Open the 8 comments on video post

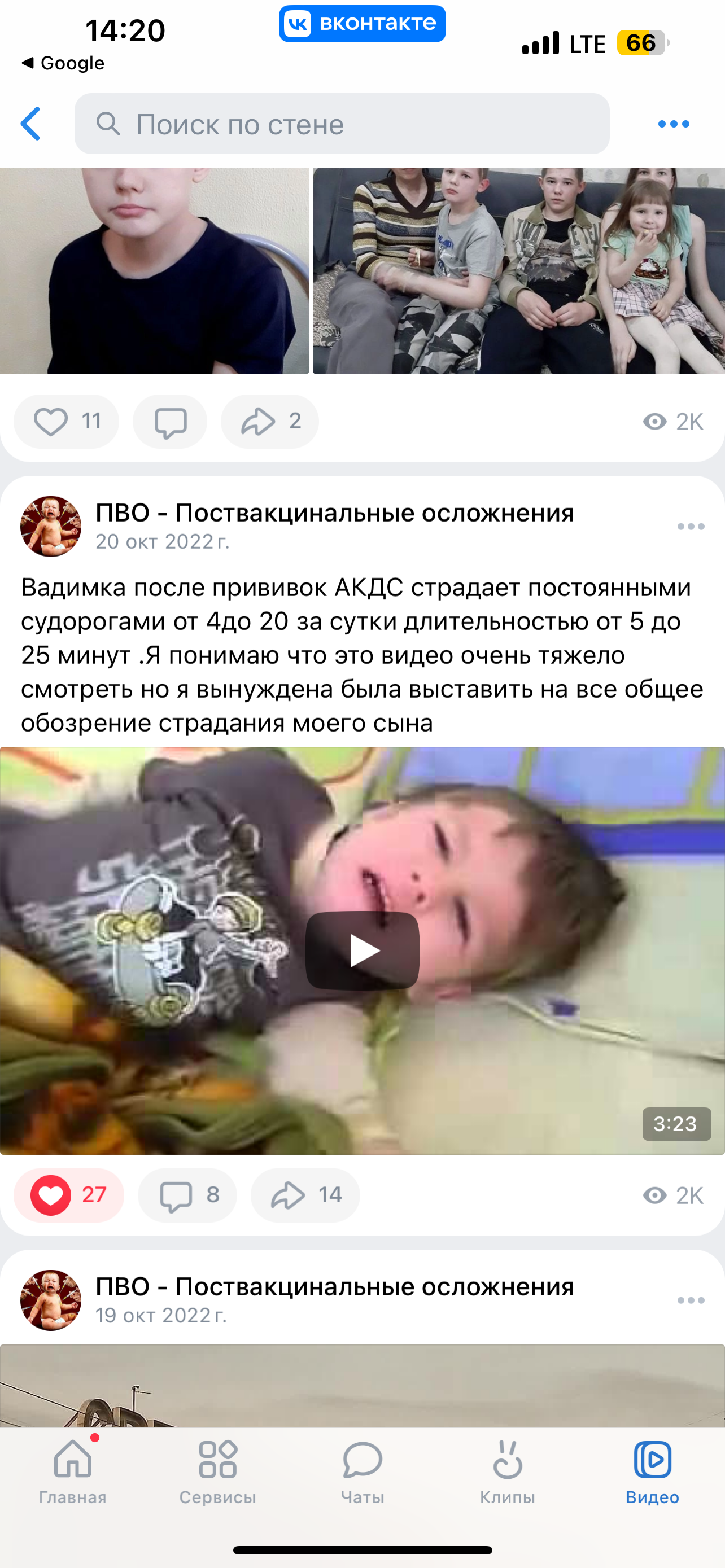click(x=187, y=1195)
